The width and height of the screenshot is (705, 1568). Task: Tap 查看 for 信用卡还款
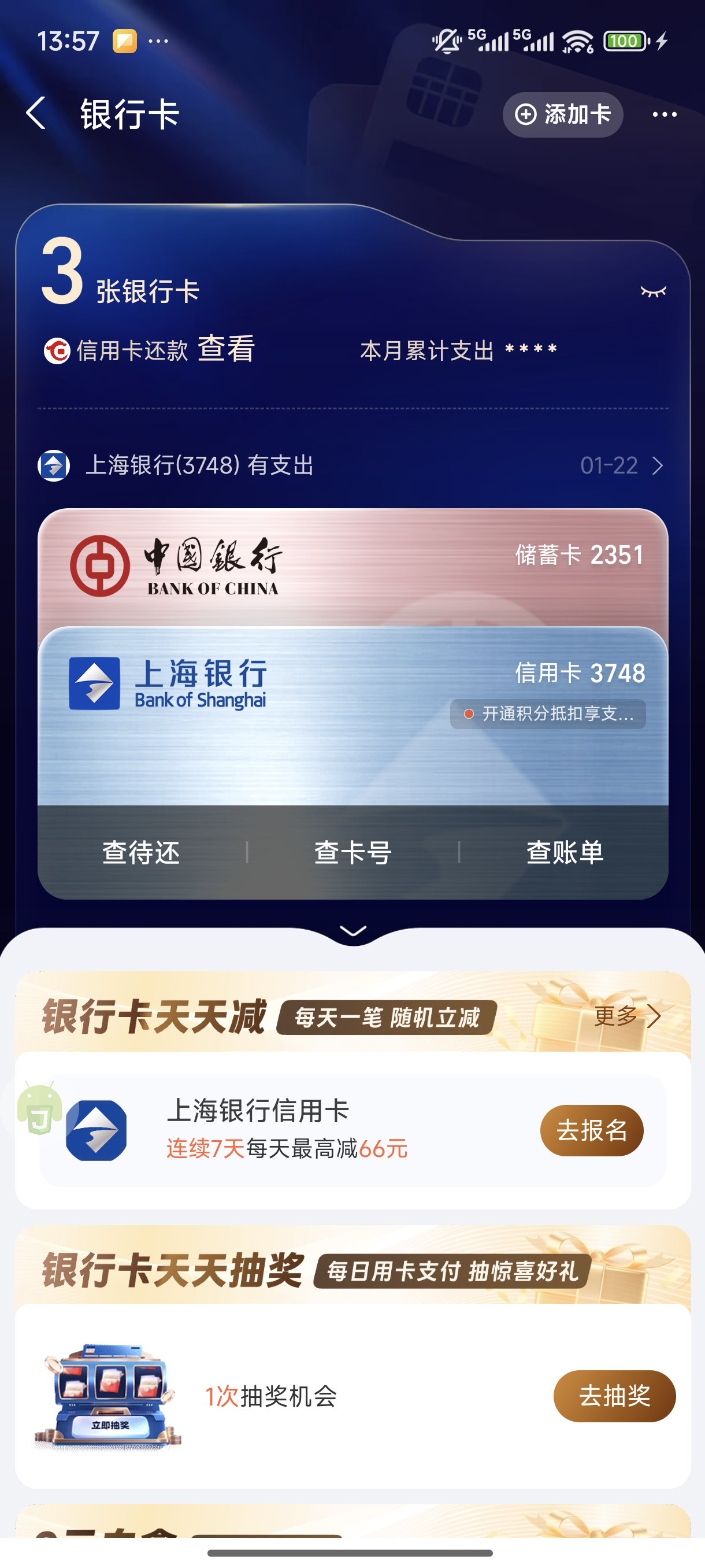(226, 349)
